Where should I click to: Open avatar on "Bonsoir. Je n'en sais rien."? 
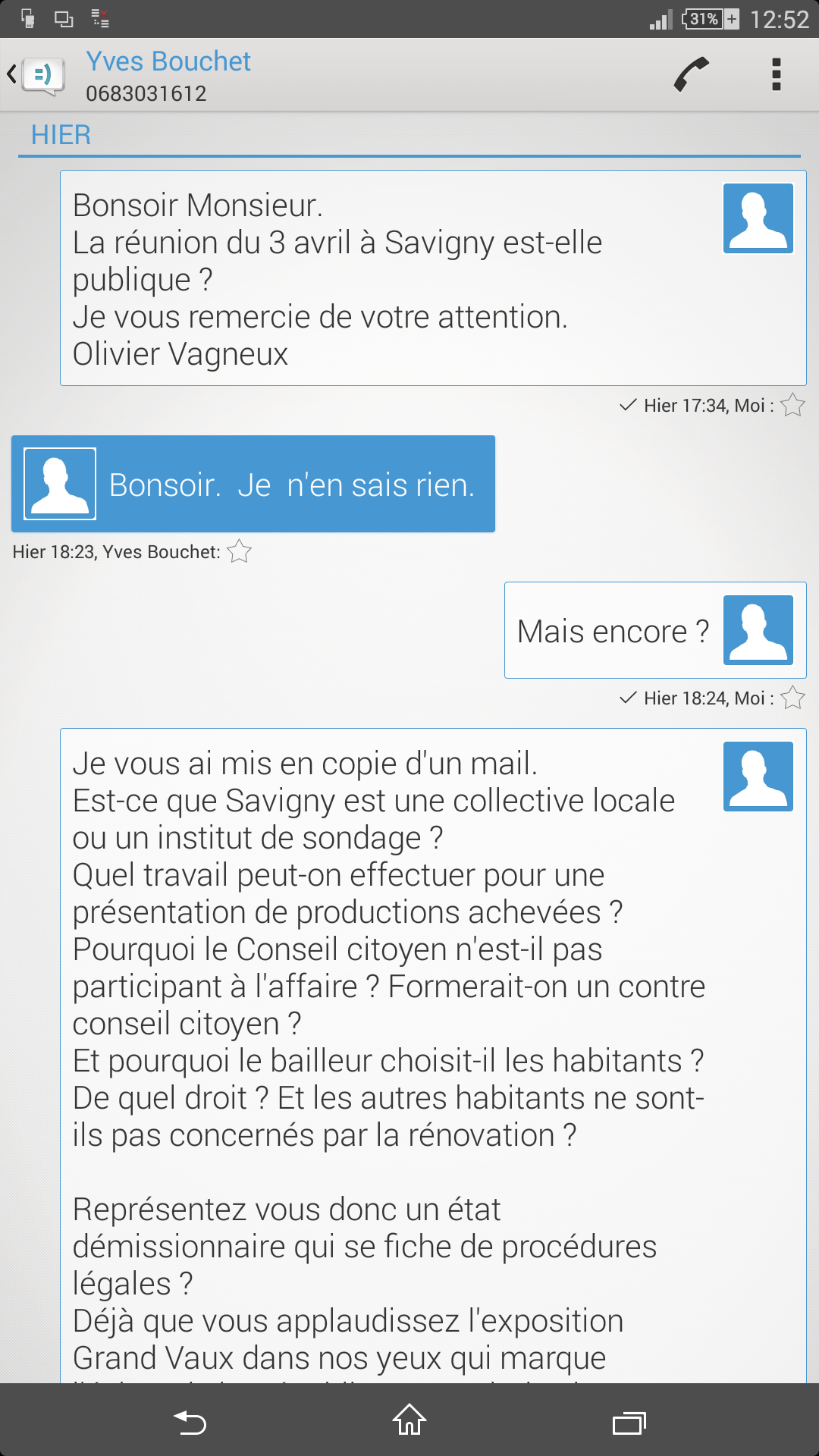[x=60, y=484]
